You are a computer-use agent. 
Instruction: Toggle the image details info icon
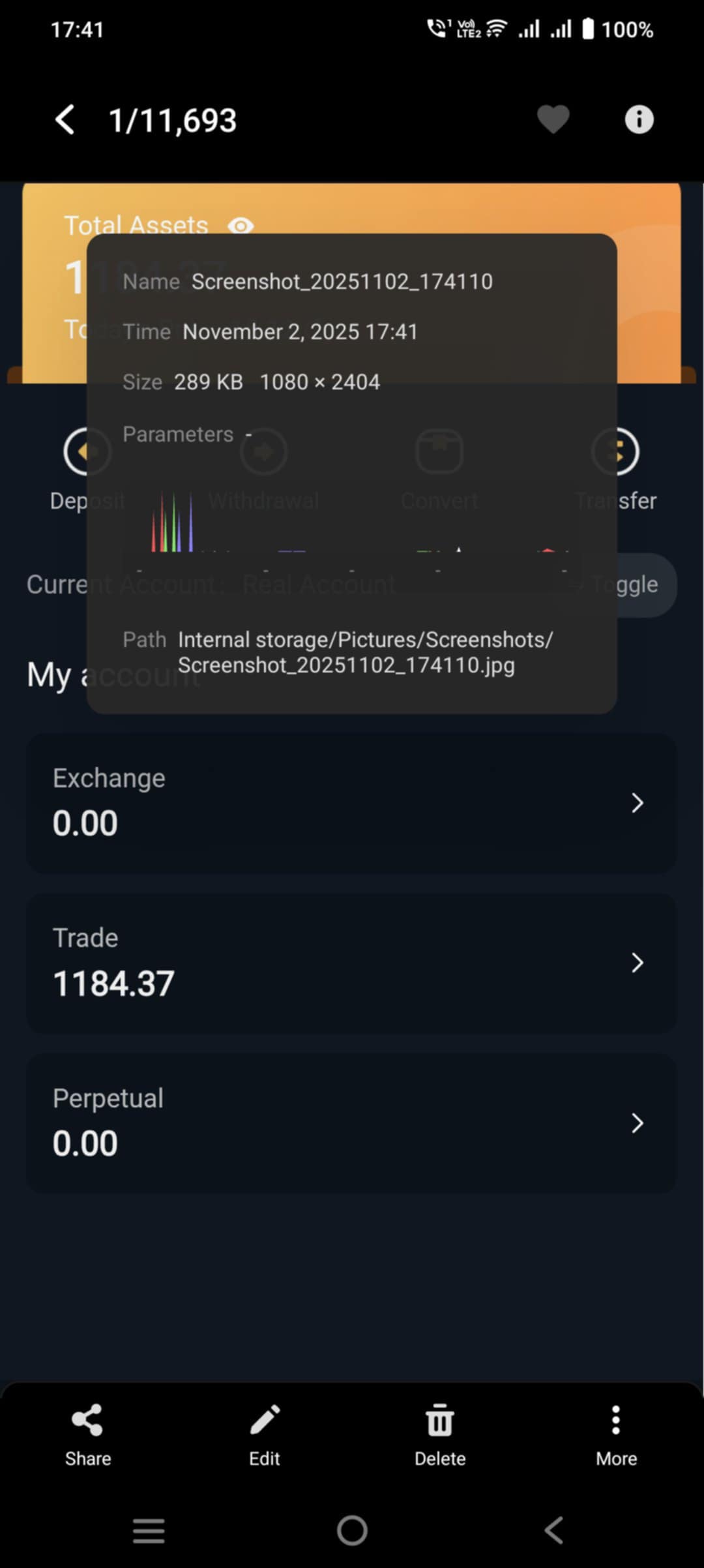tap(639, 120)
